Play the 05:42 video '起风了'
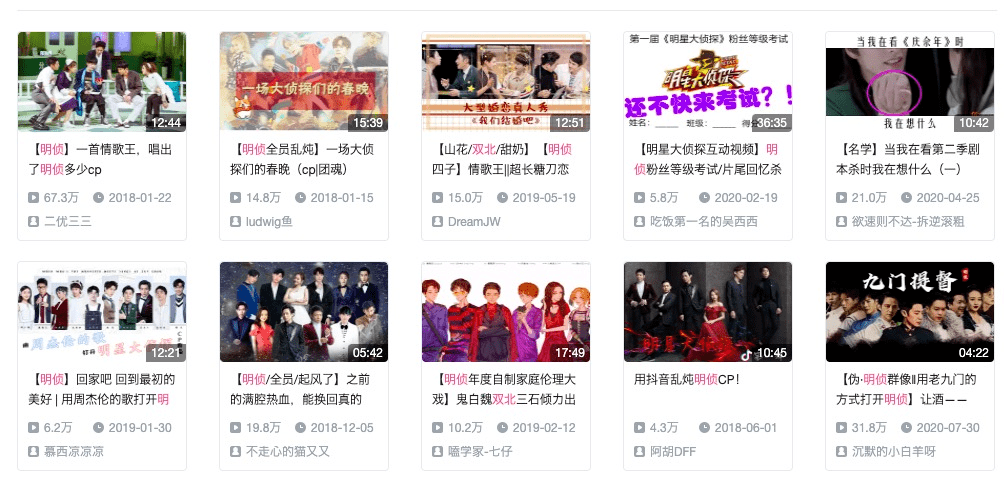 (x=304, y=312)
